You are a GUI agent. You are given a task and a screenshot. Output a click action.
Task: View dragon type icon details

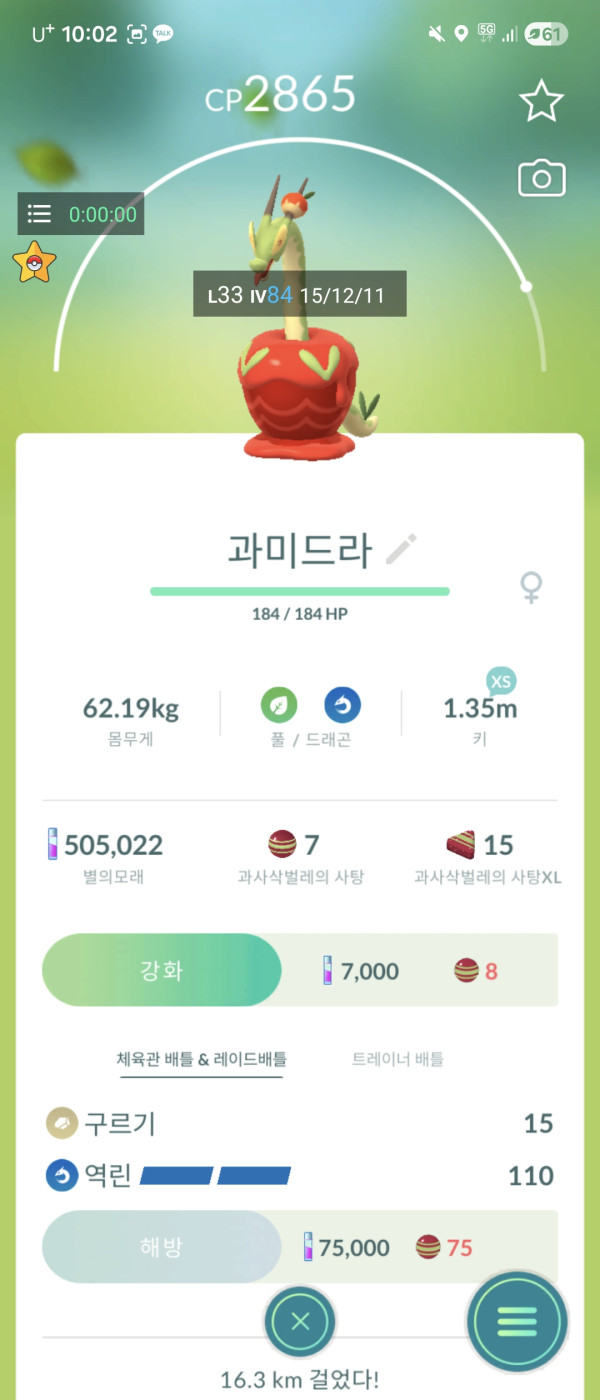(x=343, y=706)
